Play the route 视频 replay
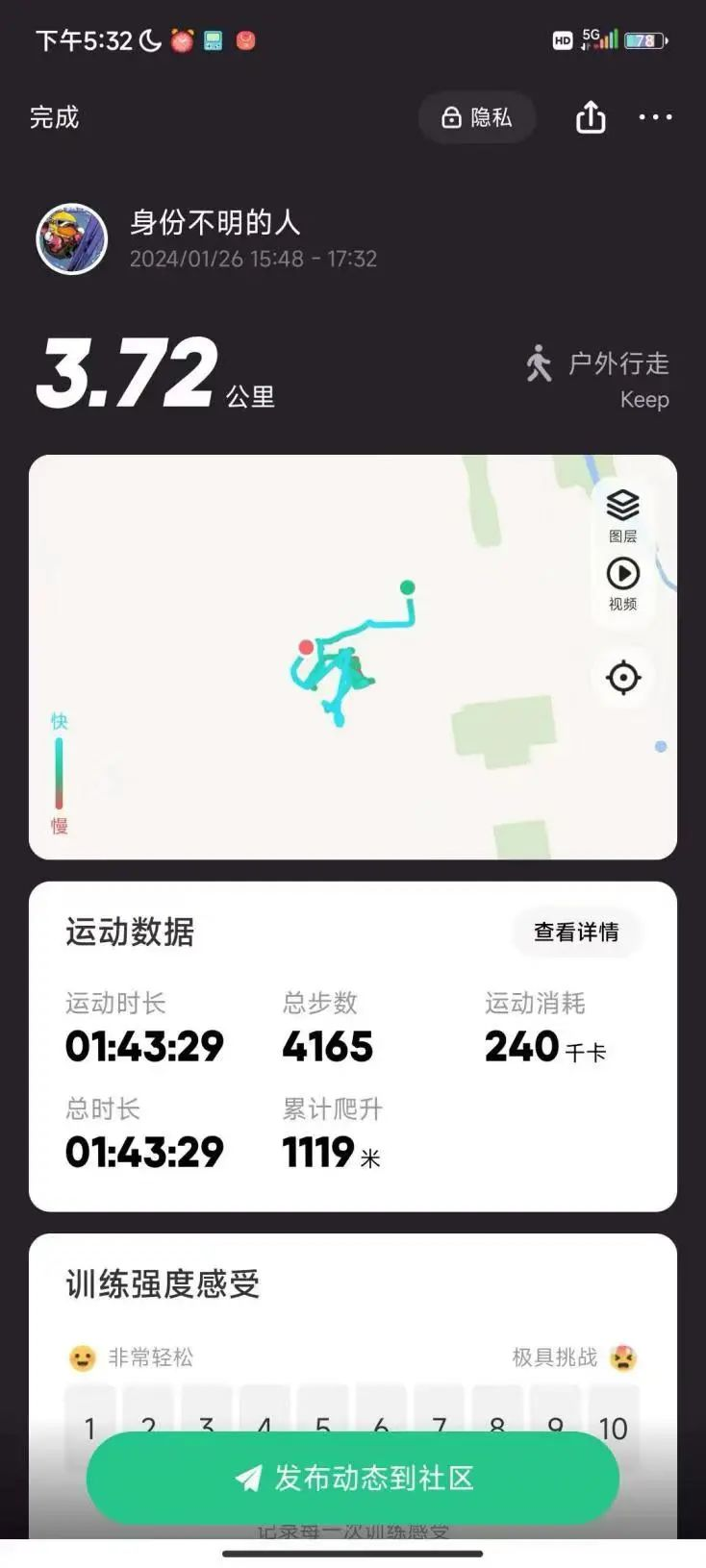Screen dimensions: 706x1568 [622, 584]
